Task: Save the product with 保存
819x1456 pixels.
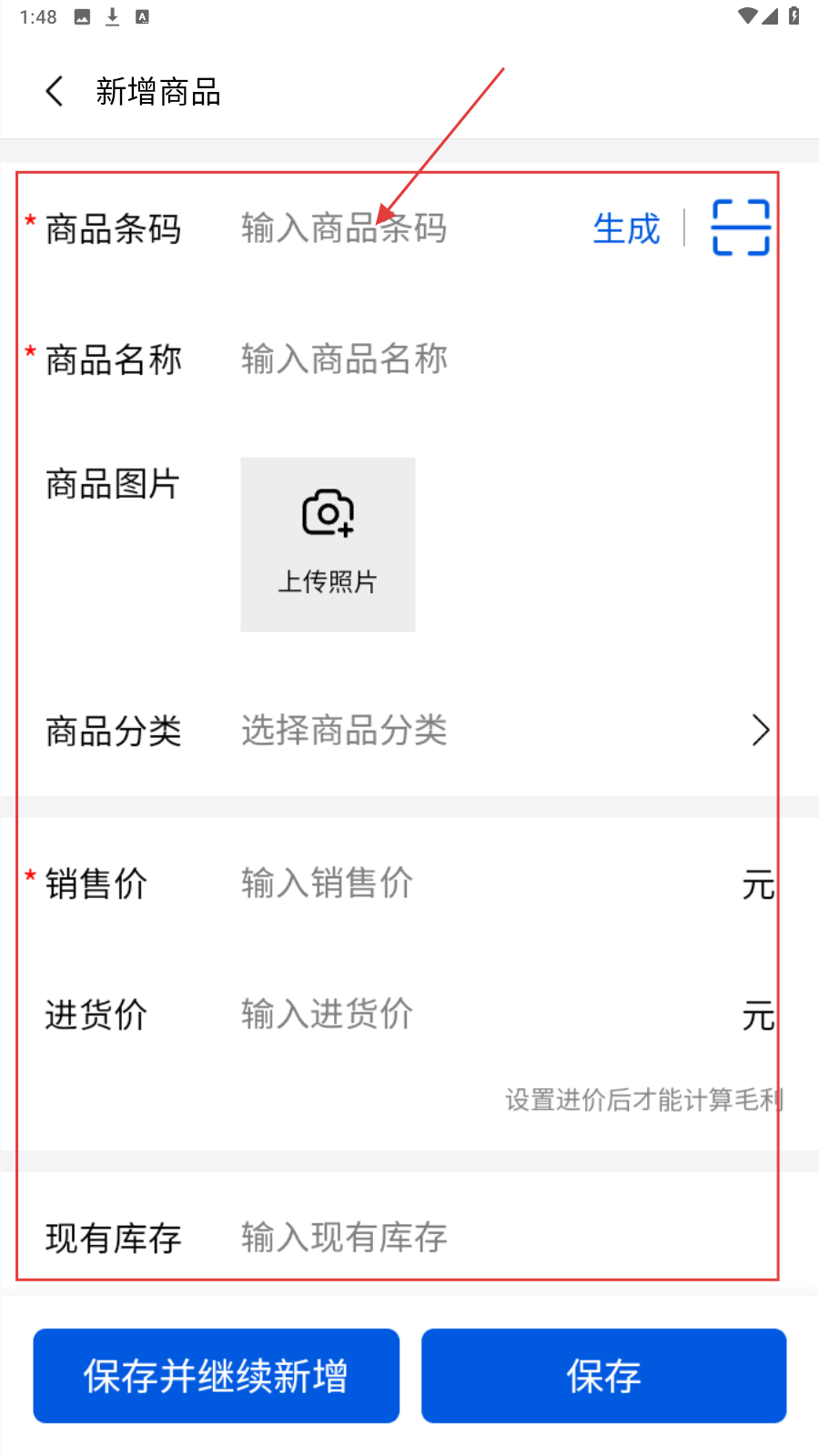Action: pyautogui.click(x=603, y=1376)
